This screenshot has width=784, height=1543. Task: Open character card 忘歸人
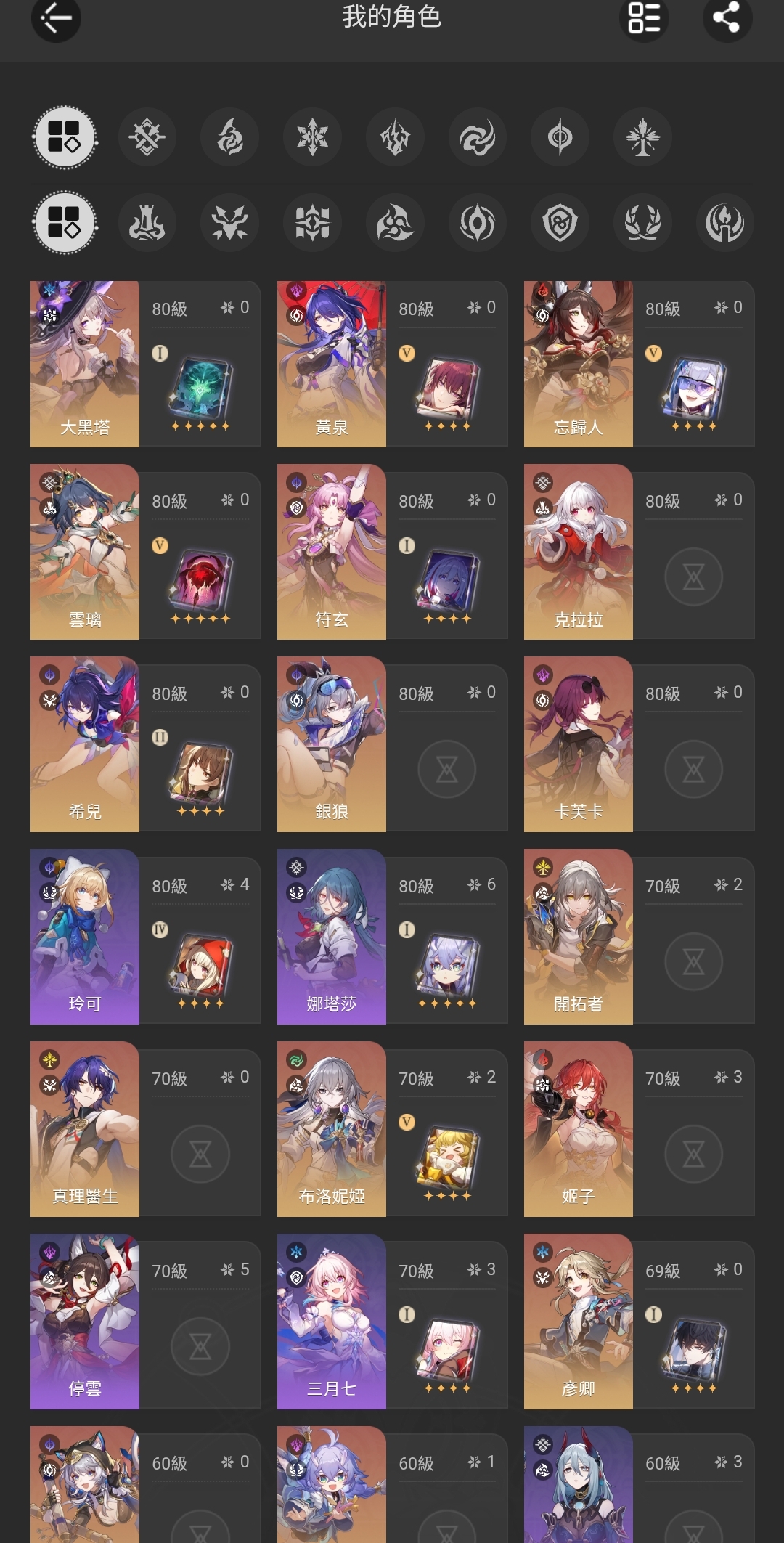tap(639, 364)
